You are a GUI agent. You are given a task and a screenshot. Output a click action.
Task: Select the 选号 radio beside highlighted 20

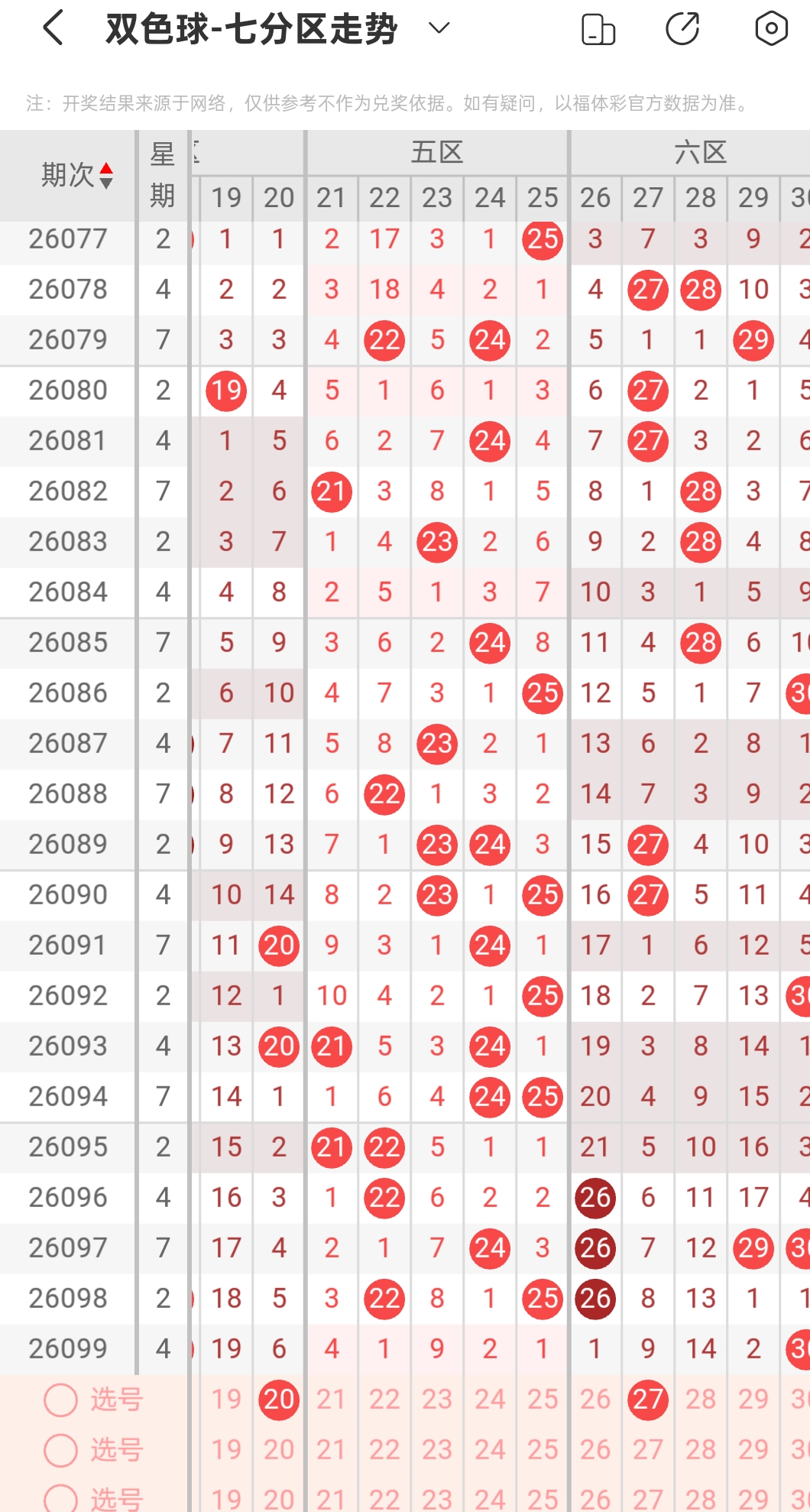[61, 1400]
